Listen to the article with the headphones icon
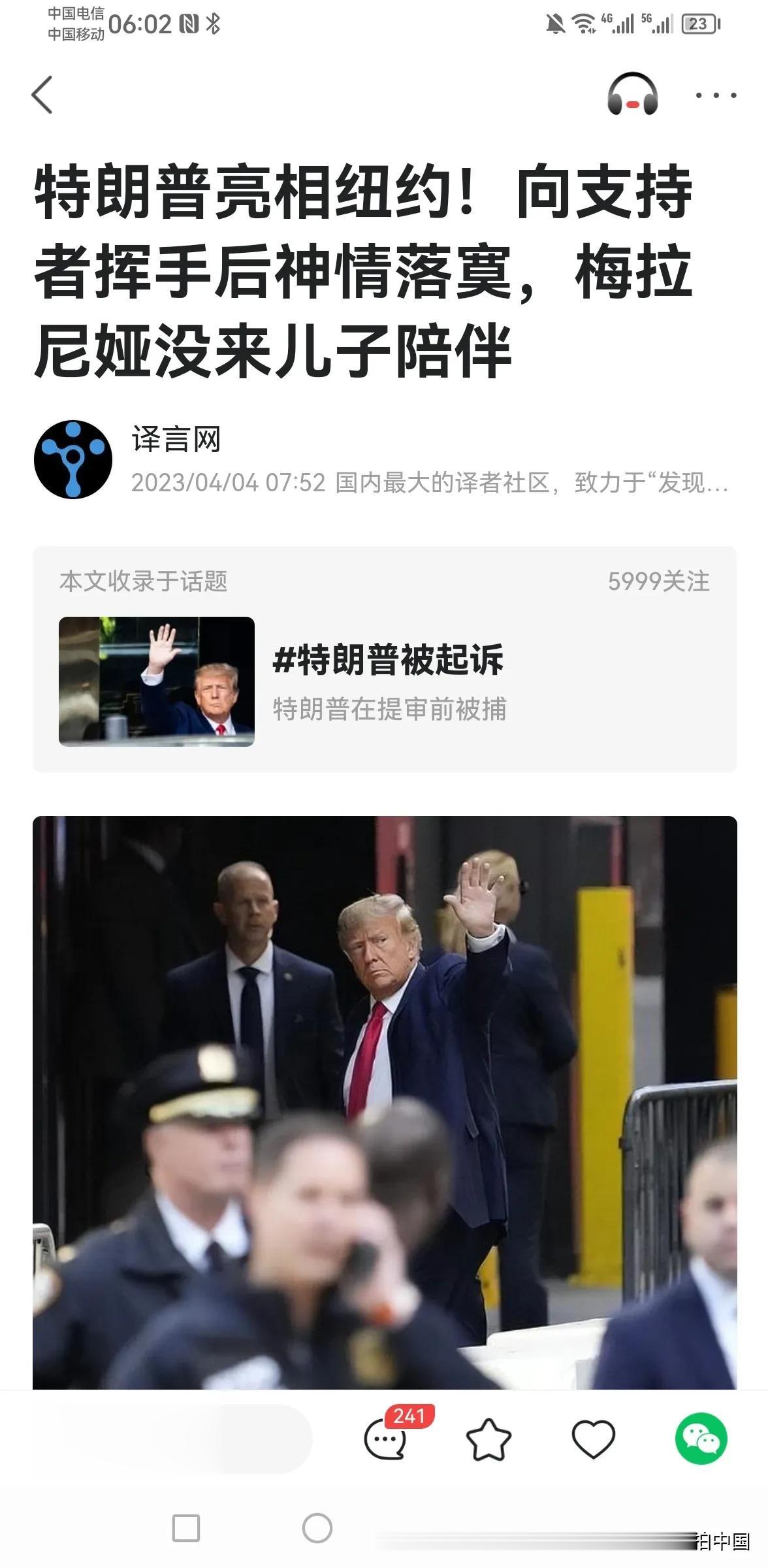 632,95
